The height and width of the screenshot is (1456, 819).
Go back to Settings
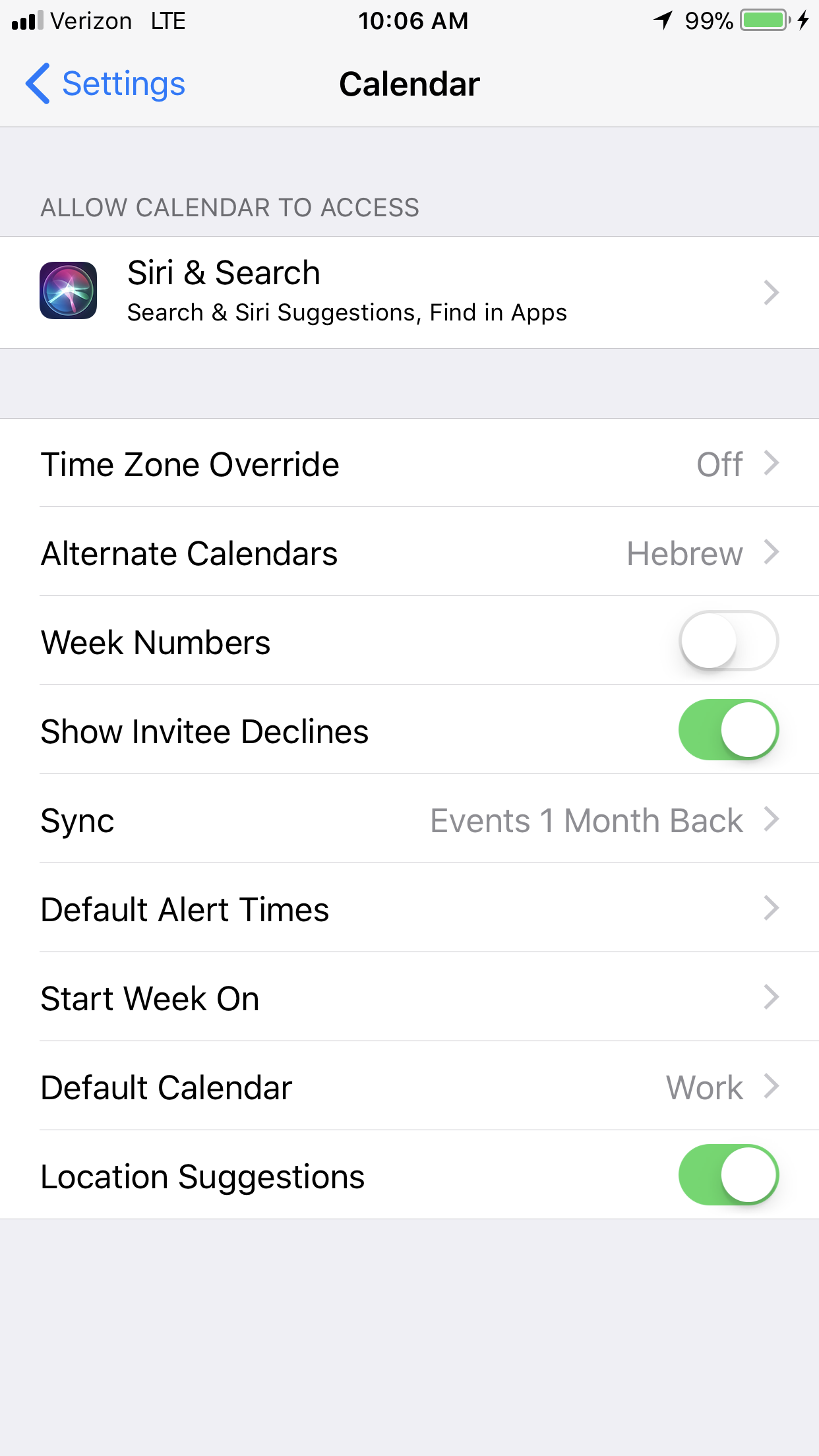click(x=106, y=84)
